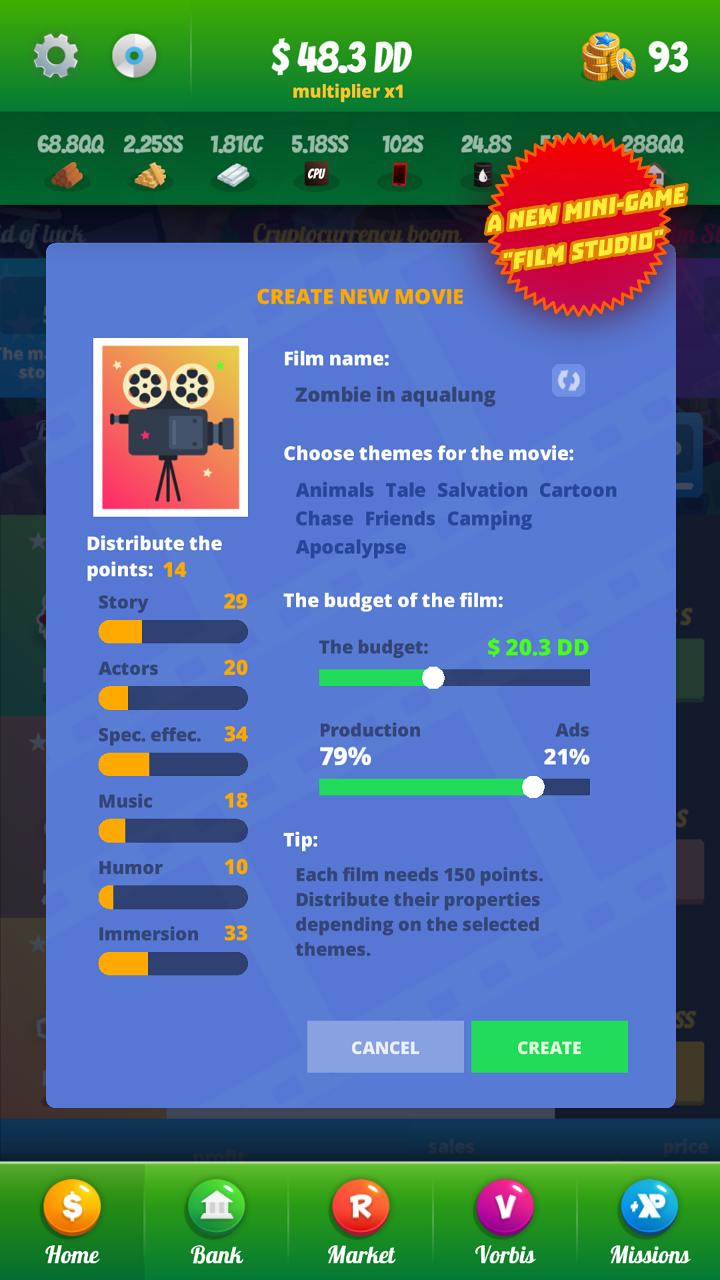
Task: Adjust the Humor points slider
Action: point(173,897)
